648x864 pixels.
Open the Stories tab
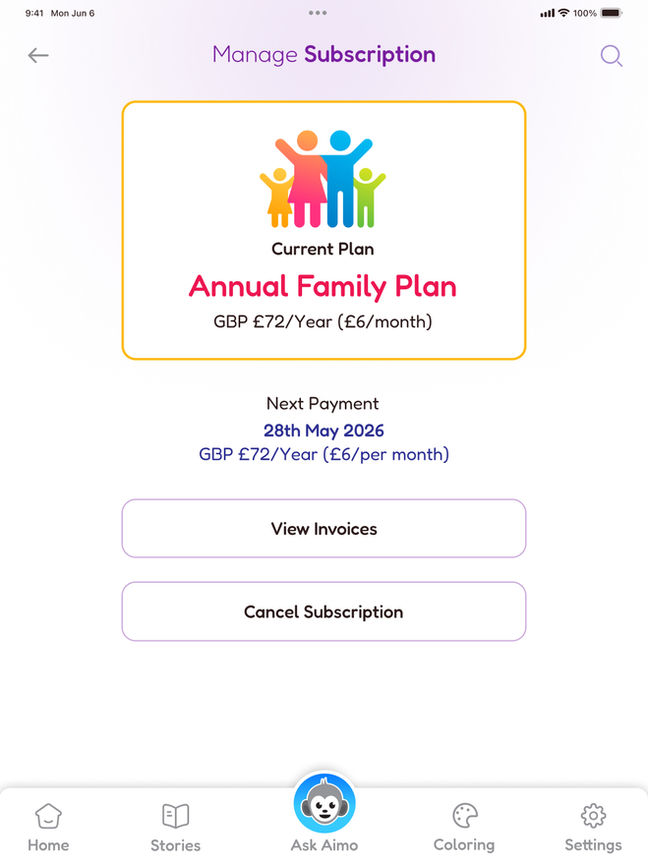click(x=175, y=827)
